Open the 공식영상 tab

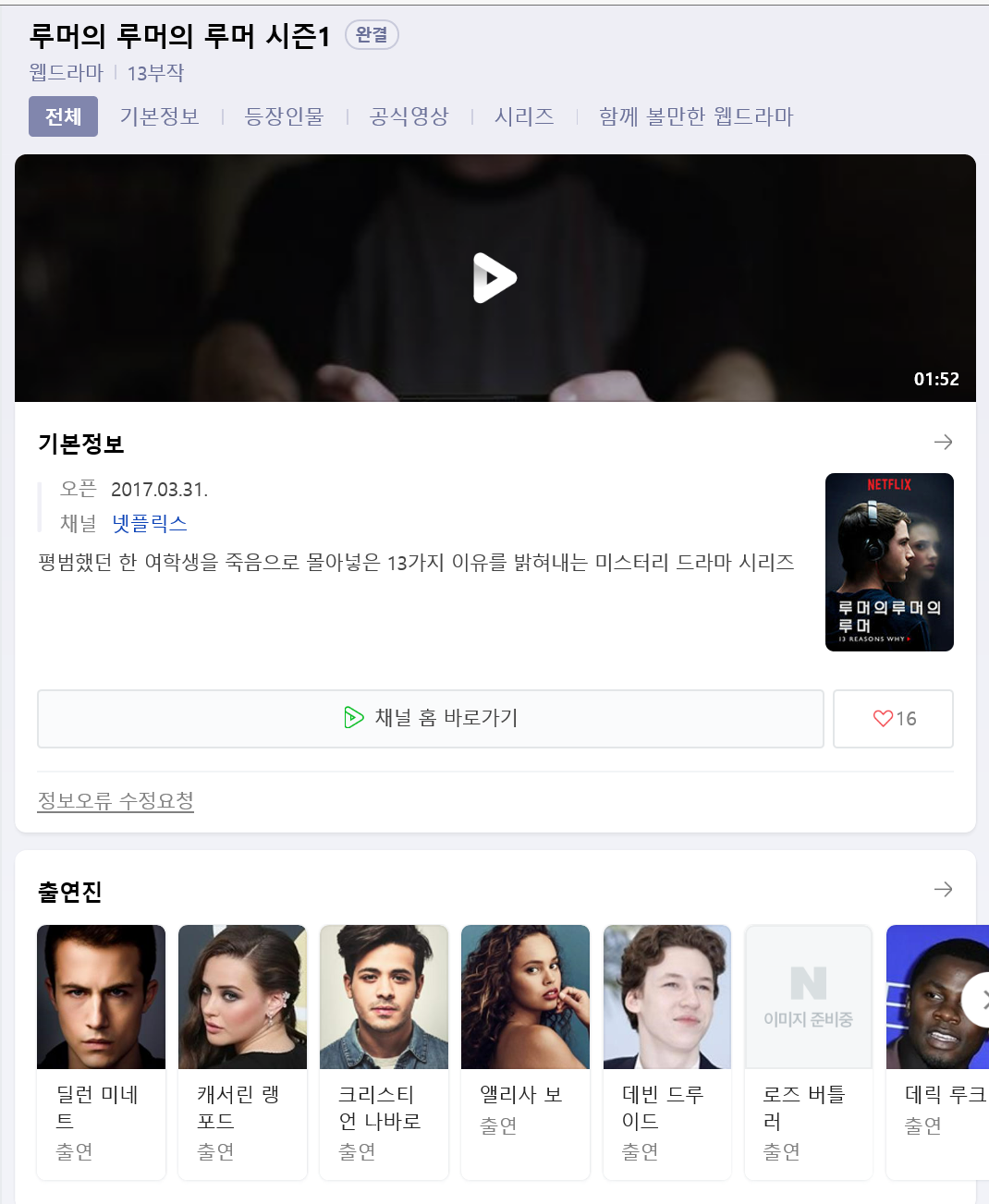click(x=409, y=116)
